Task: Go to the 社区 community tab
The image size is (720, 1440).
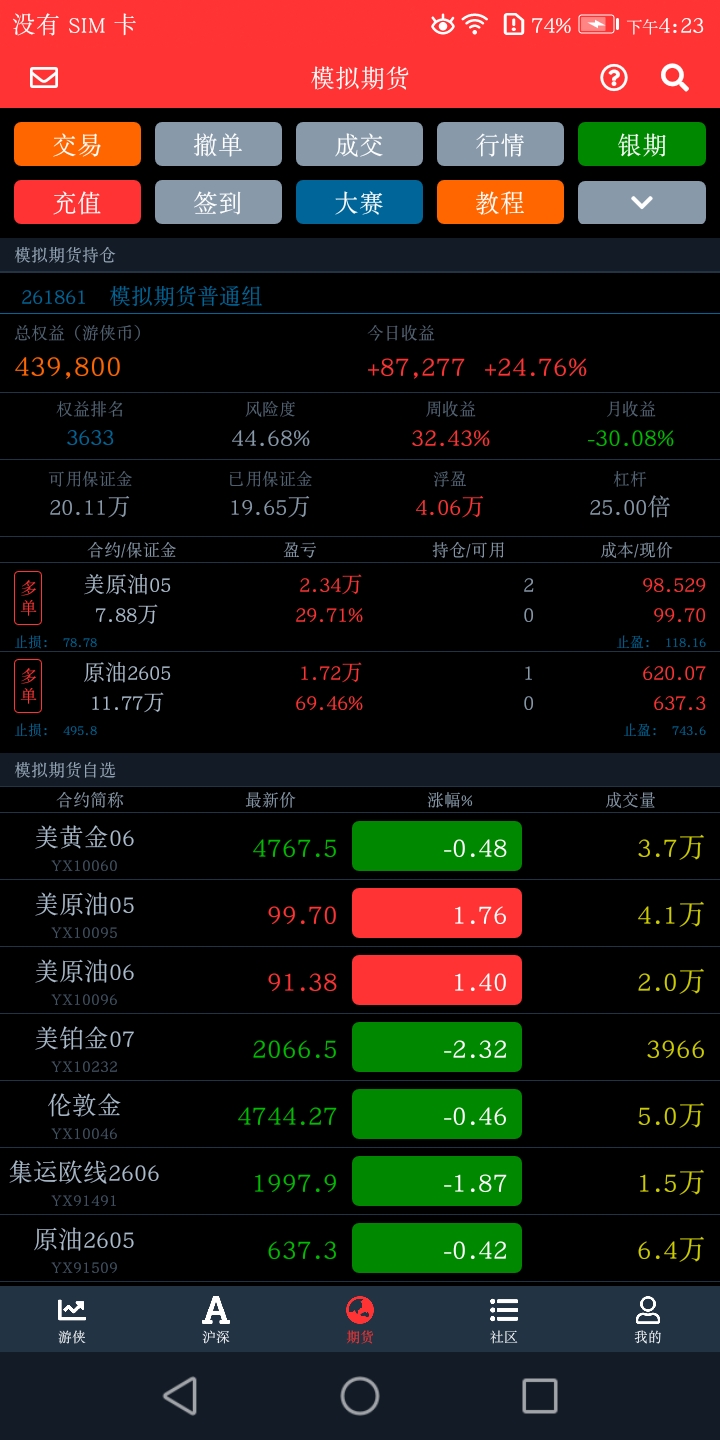Action: pos(504,1320)
